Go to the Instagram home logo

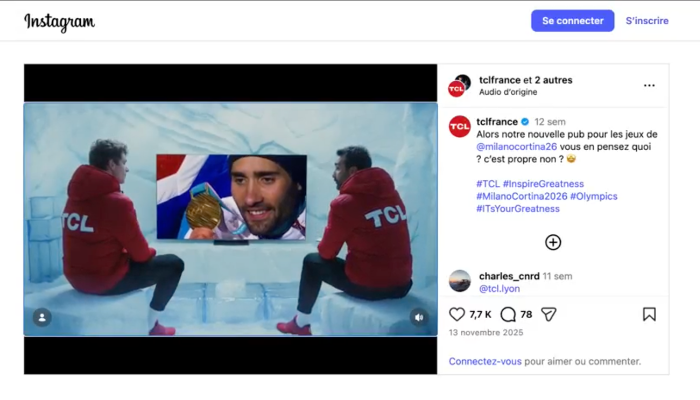[59, 21]
